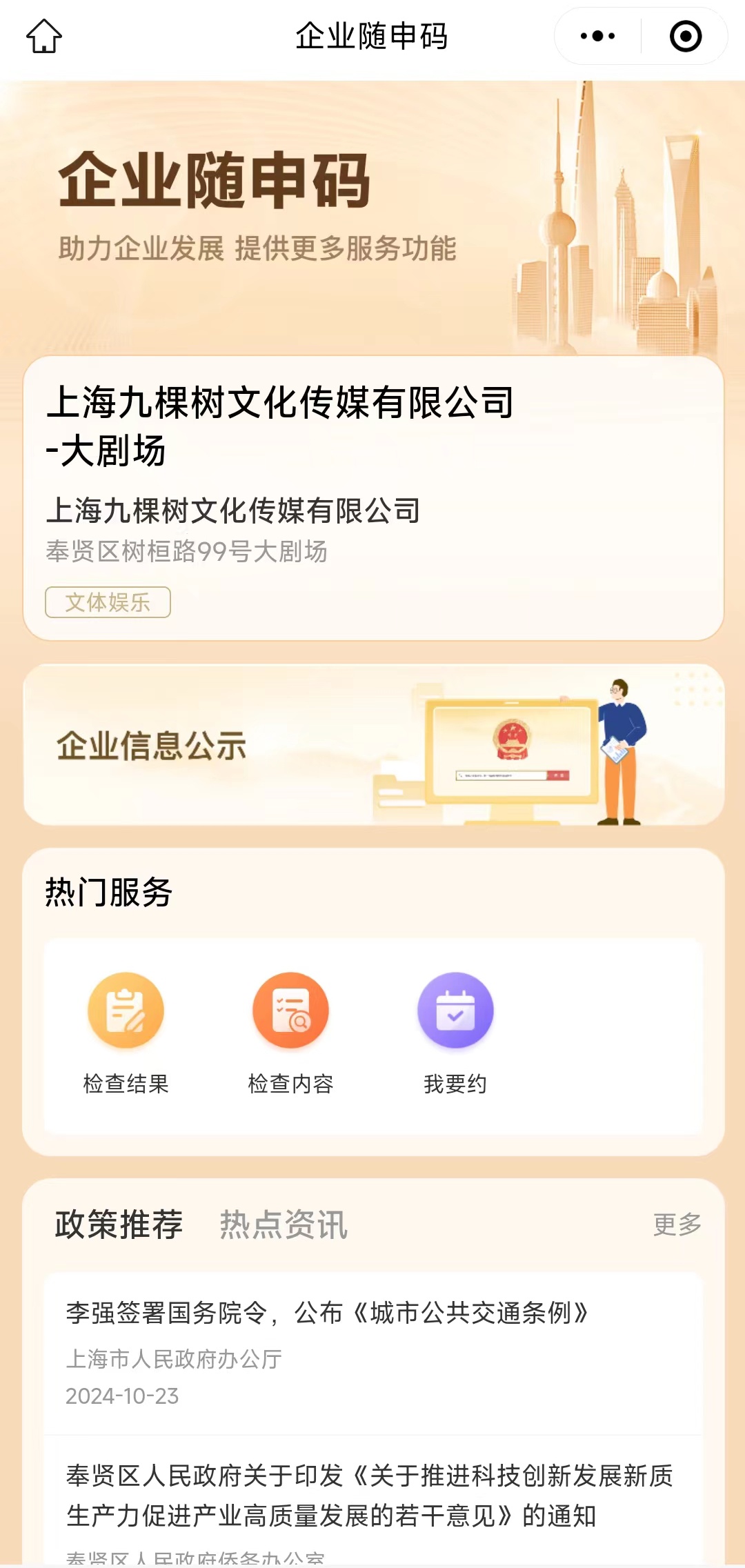Go to the home icon

click(44, 36)
